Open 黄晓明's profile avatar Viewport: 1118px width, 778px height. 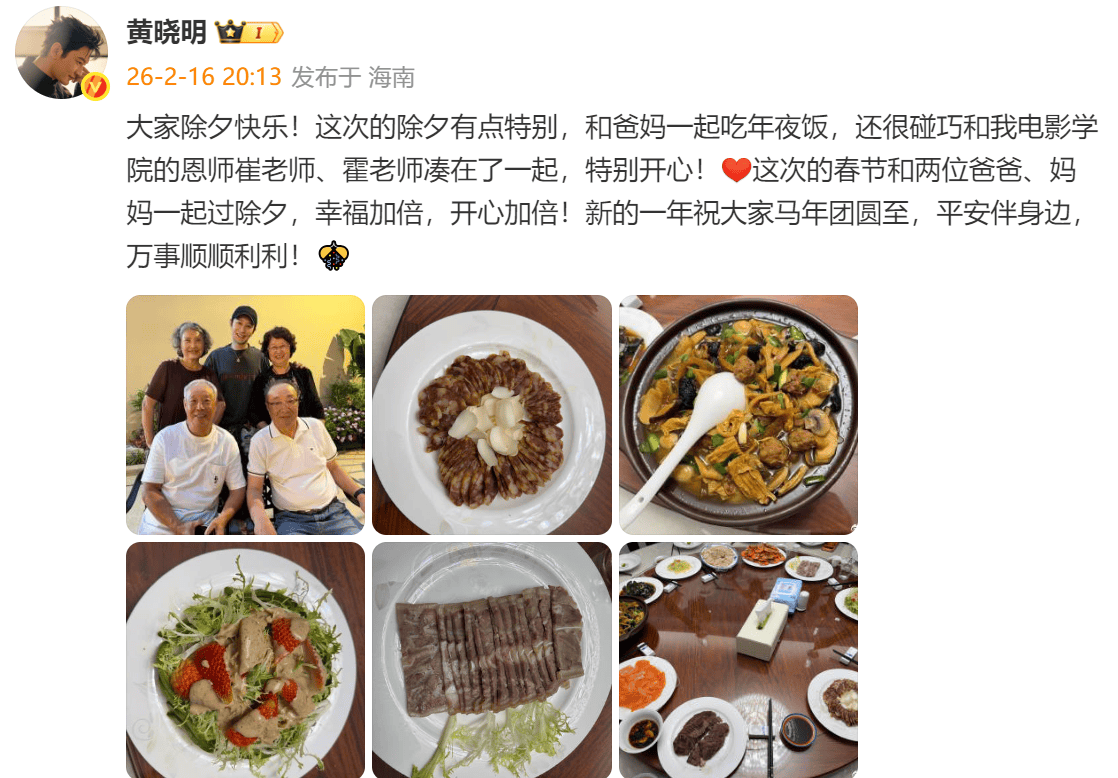(x=61, y=53)
